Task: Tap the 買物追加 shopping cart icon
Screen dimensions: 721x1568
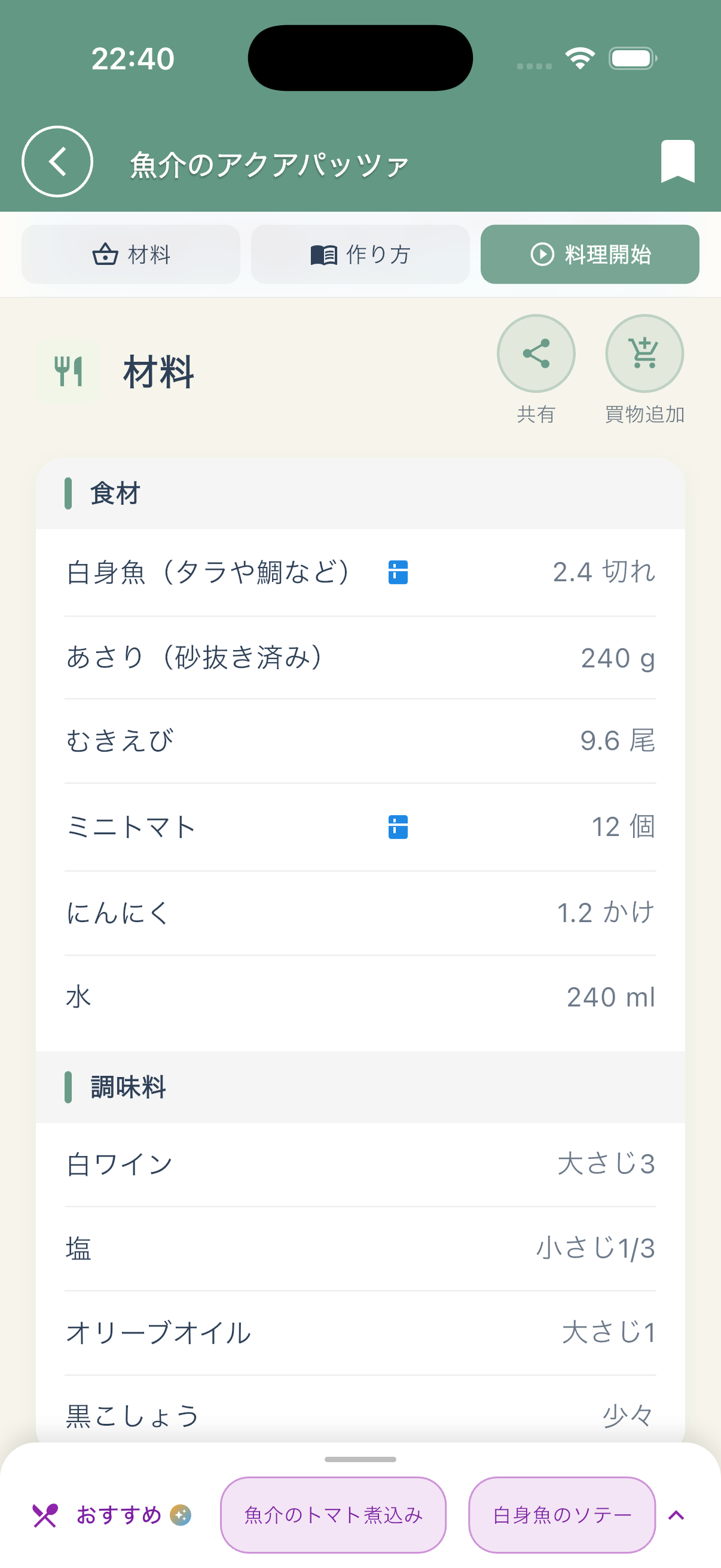Action: (644, 353)
